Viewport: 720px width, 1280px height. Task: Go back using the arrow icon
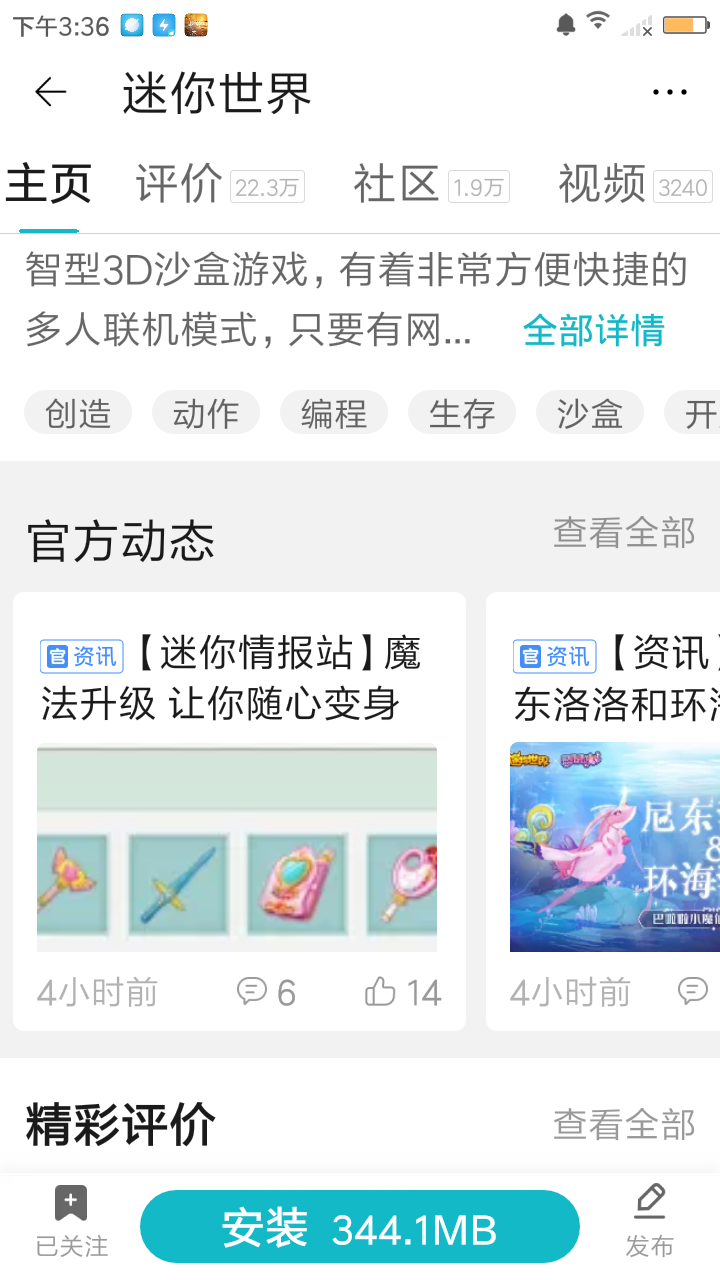(x=50, y=92)
